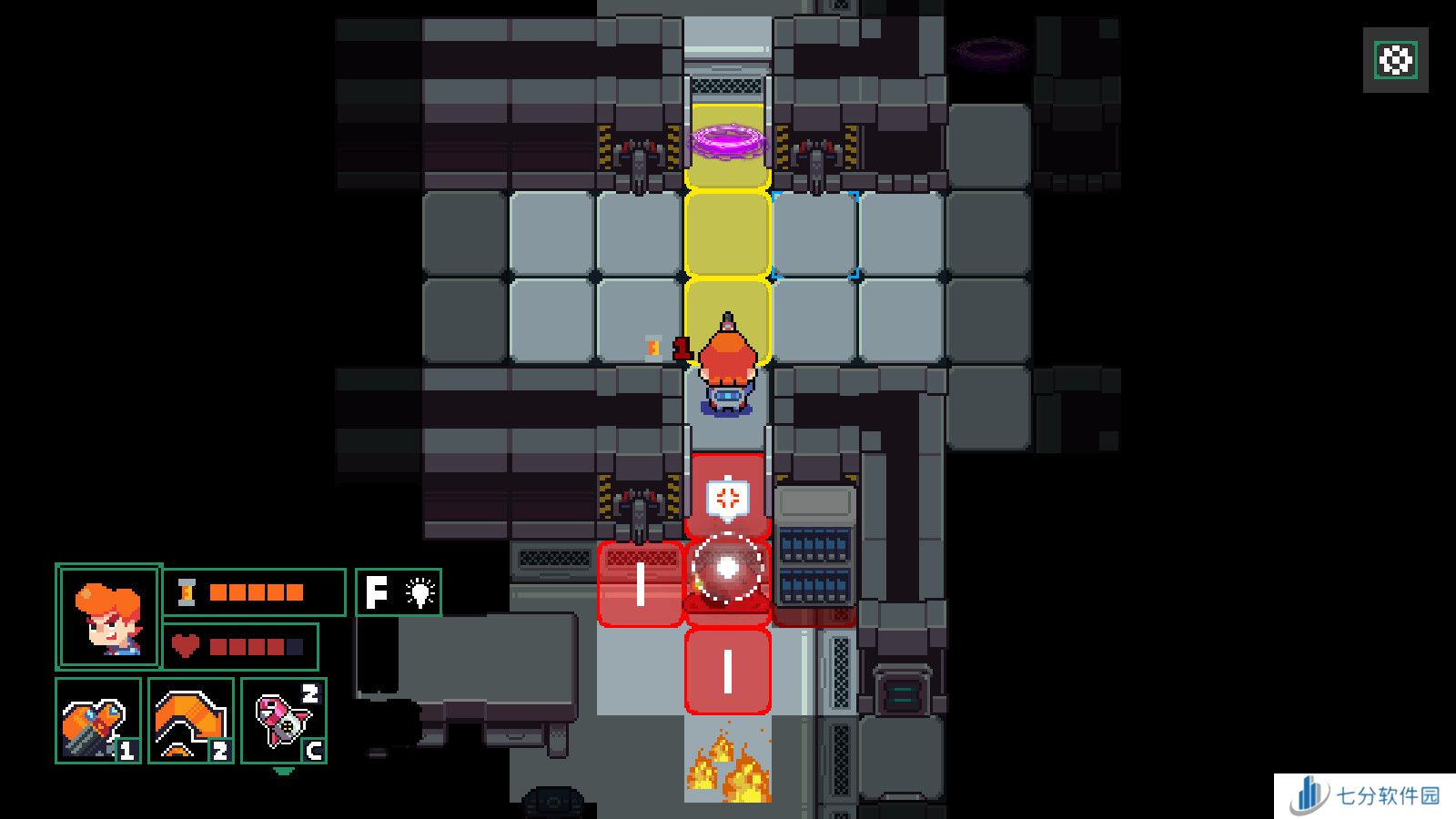Toggle the flashlight F button
This screenshot has width=1456, height=819.
[399, 592]
